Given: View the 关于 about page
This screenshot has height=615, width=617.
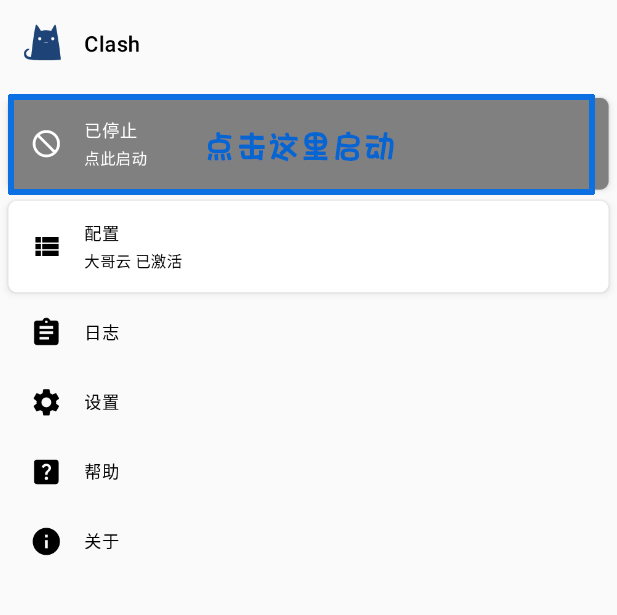Looking at the screenshot, I should tap(102, 542).
